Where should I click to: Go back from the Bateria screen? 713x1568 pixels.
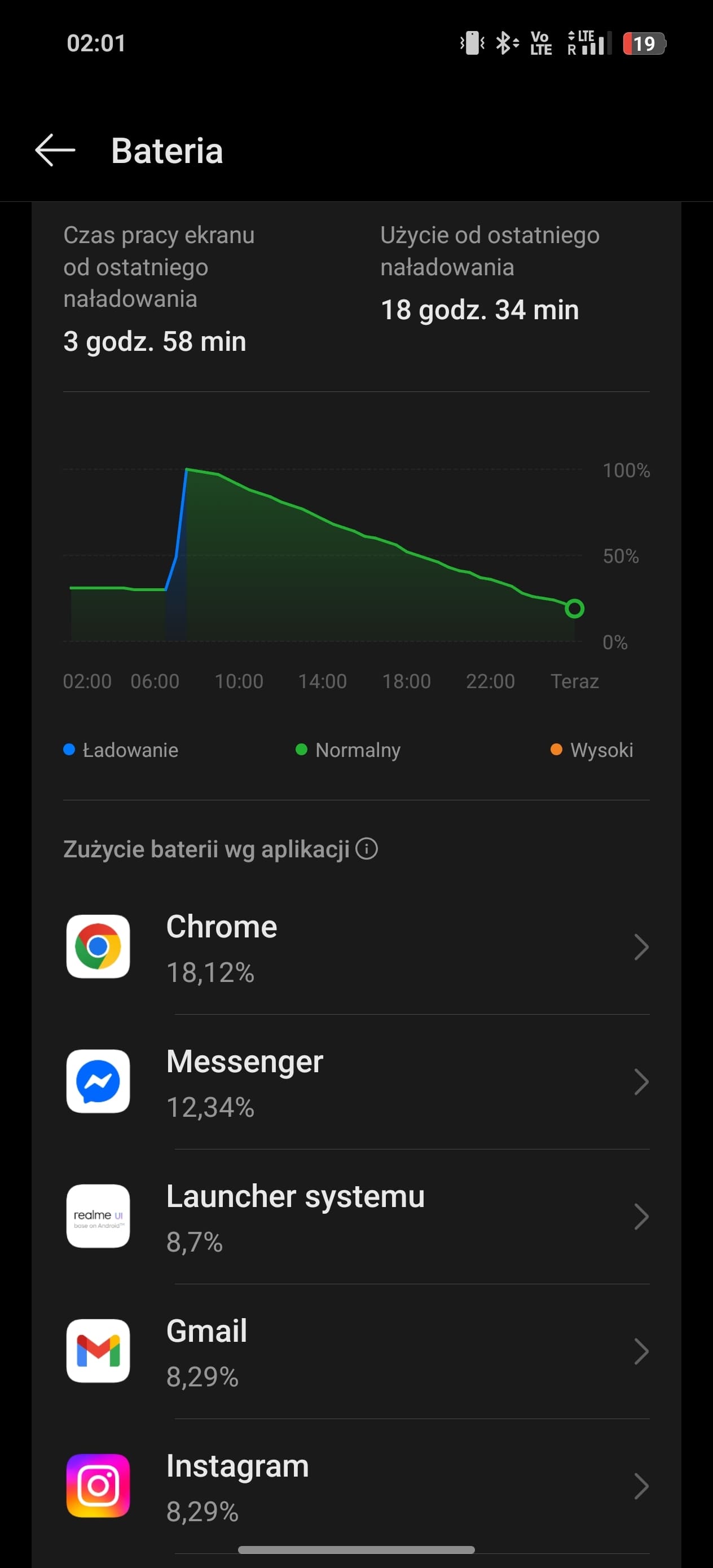tap(55, 149)
